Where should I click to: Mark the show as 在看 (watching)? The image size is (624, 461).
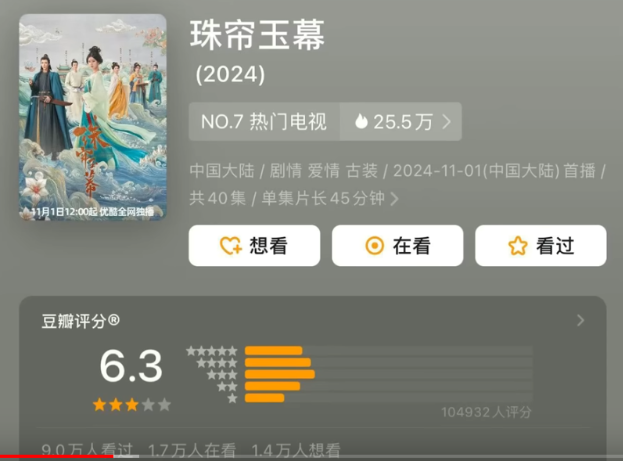pos(397,246)
